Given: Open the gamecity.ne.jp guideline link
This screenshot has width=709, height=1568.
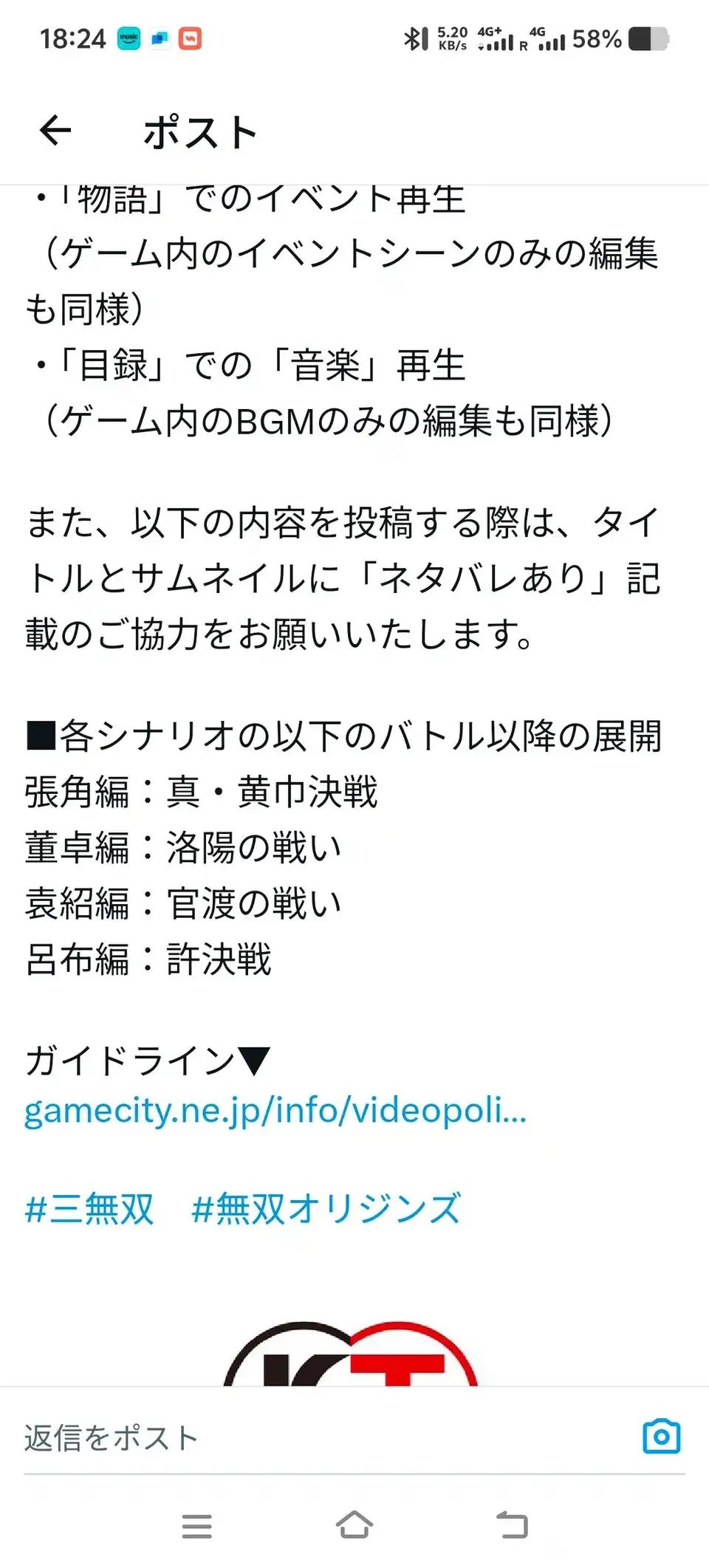Looking at the screenshot, I should pos(275,1110).
